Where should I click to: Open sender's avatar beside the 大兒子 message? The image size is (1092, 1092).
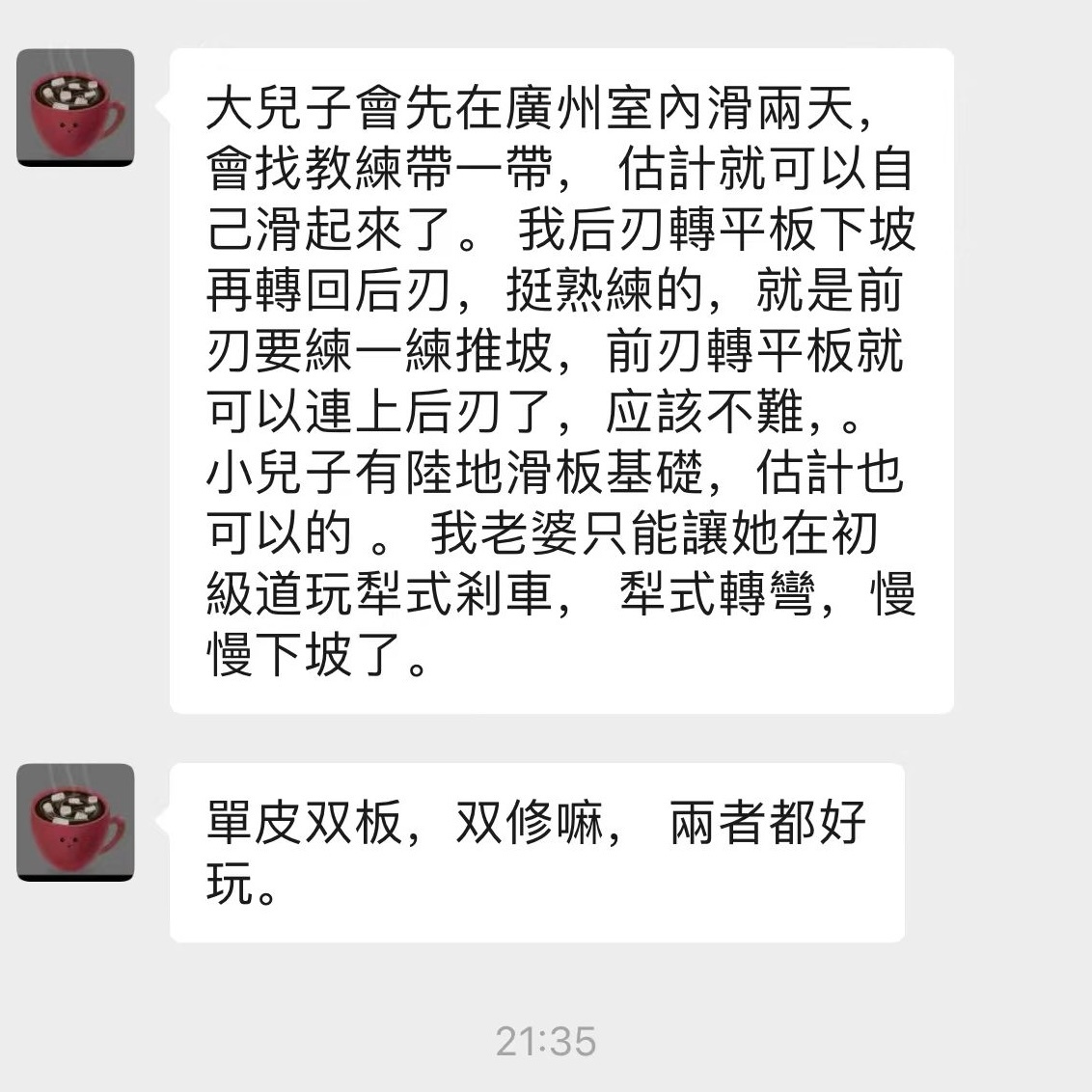[75, 107]
